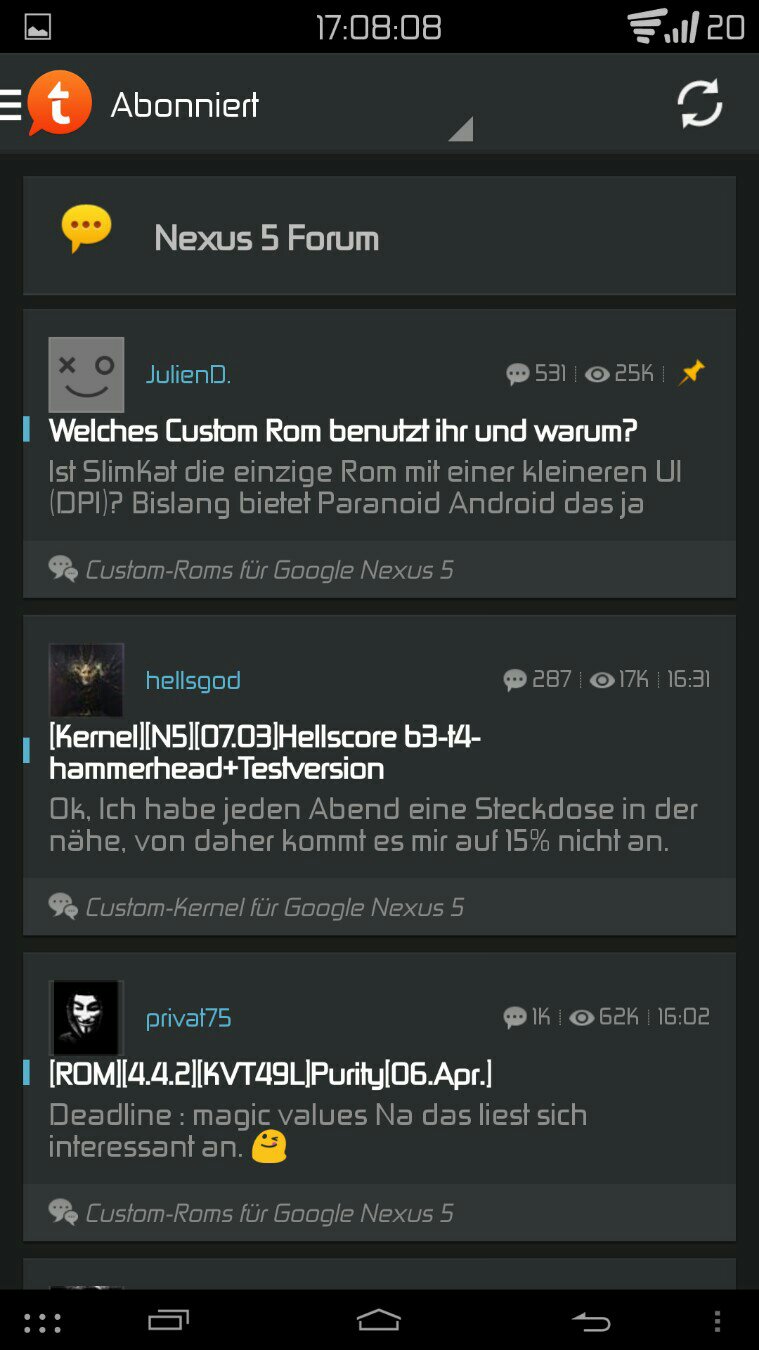View privat75's profile
The image size is (759, 1350).
188,1018
